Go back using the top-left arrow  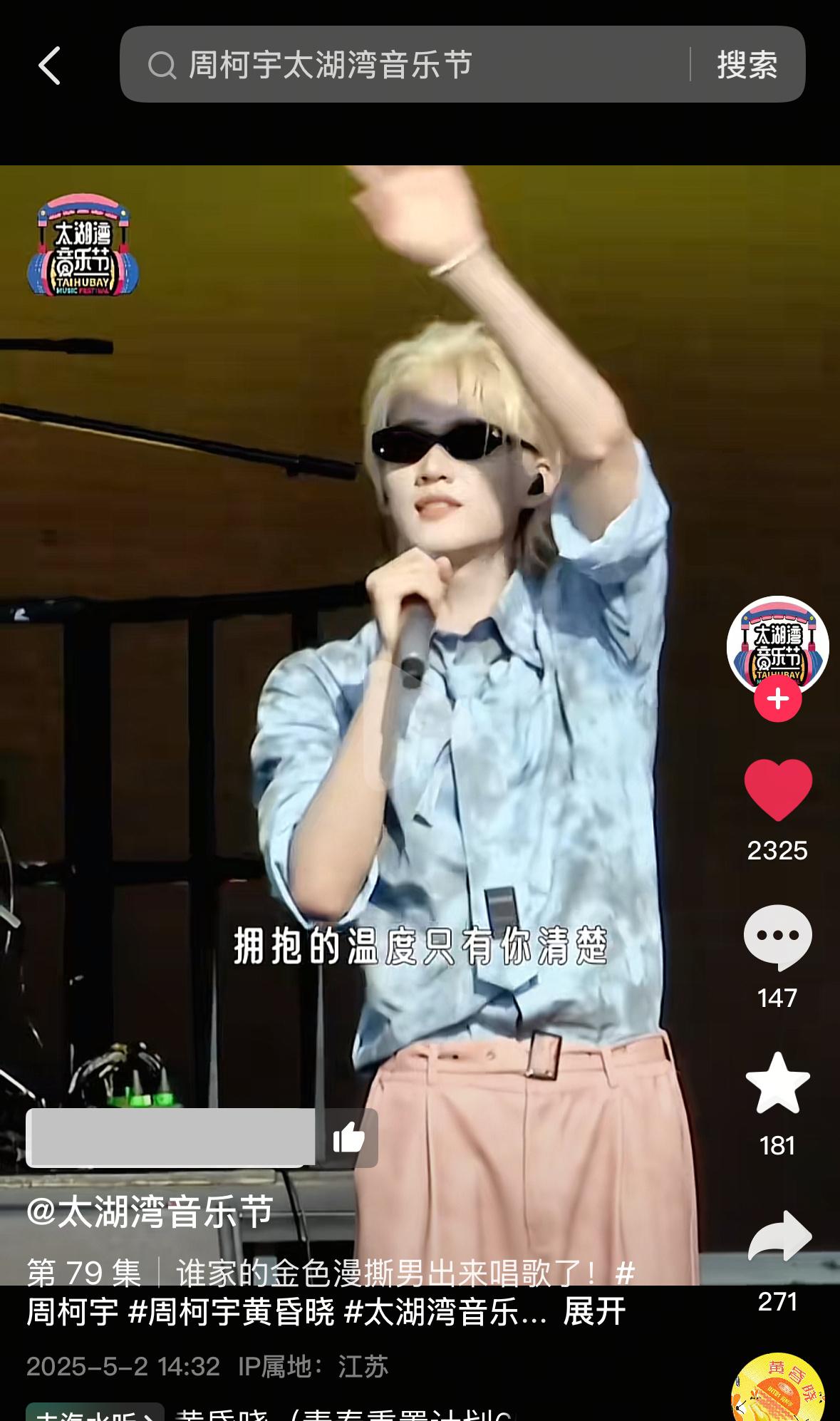[49, 66]
